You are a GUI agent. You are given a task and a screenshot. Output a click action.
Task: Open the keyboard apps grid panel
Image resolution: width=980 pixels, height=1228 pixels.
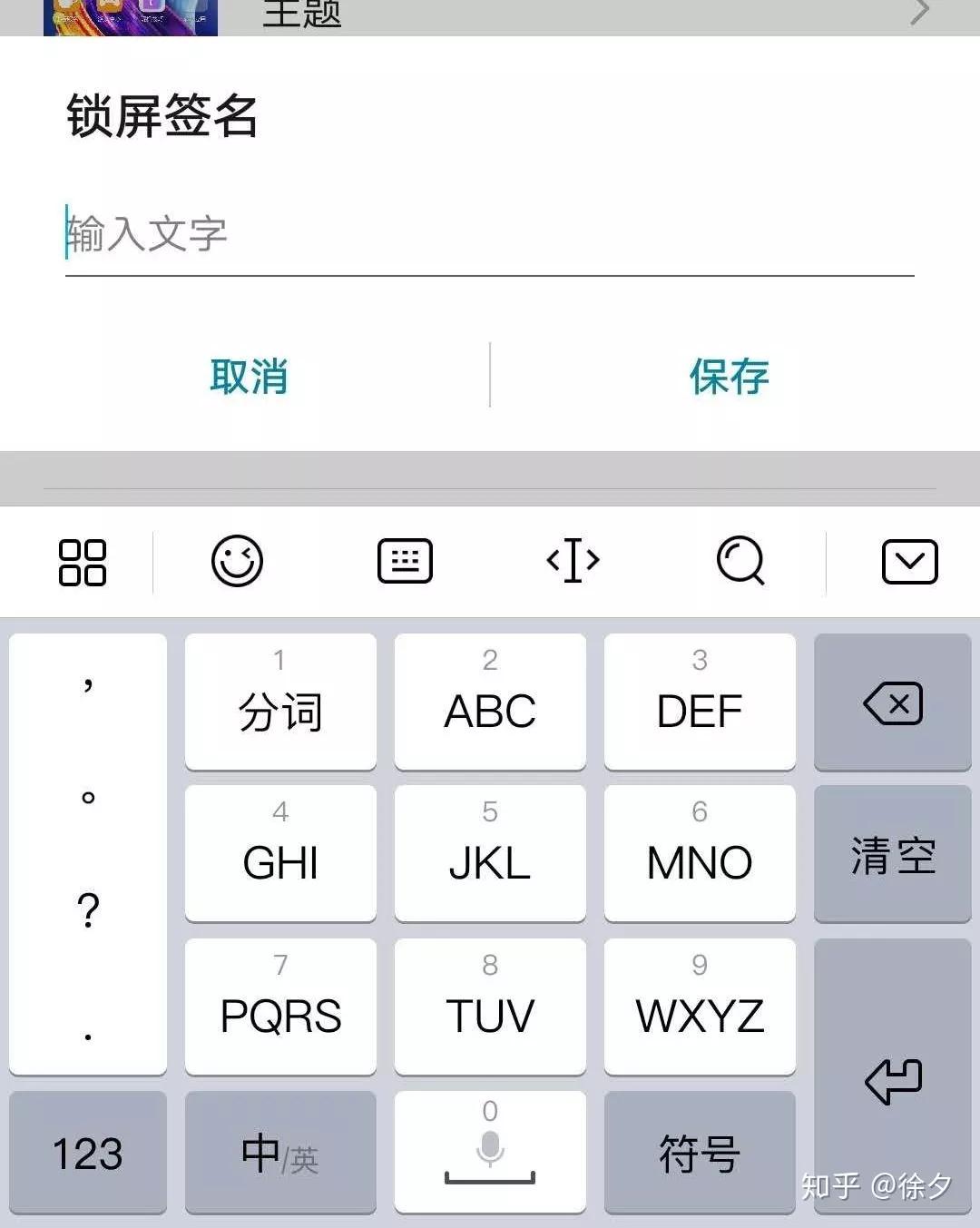click(x=80, y=563)
